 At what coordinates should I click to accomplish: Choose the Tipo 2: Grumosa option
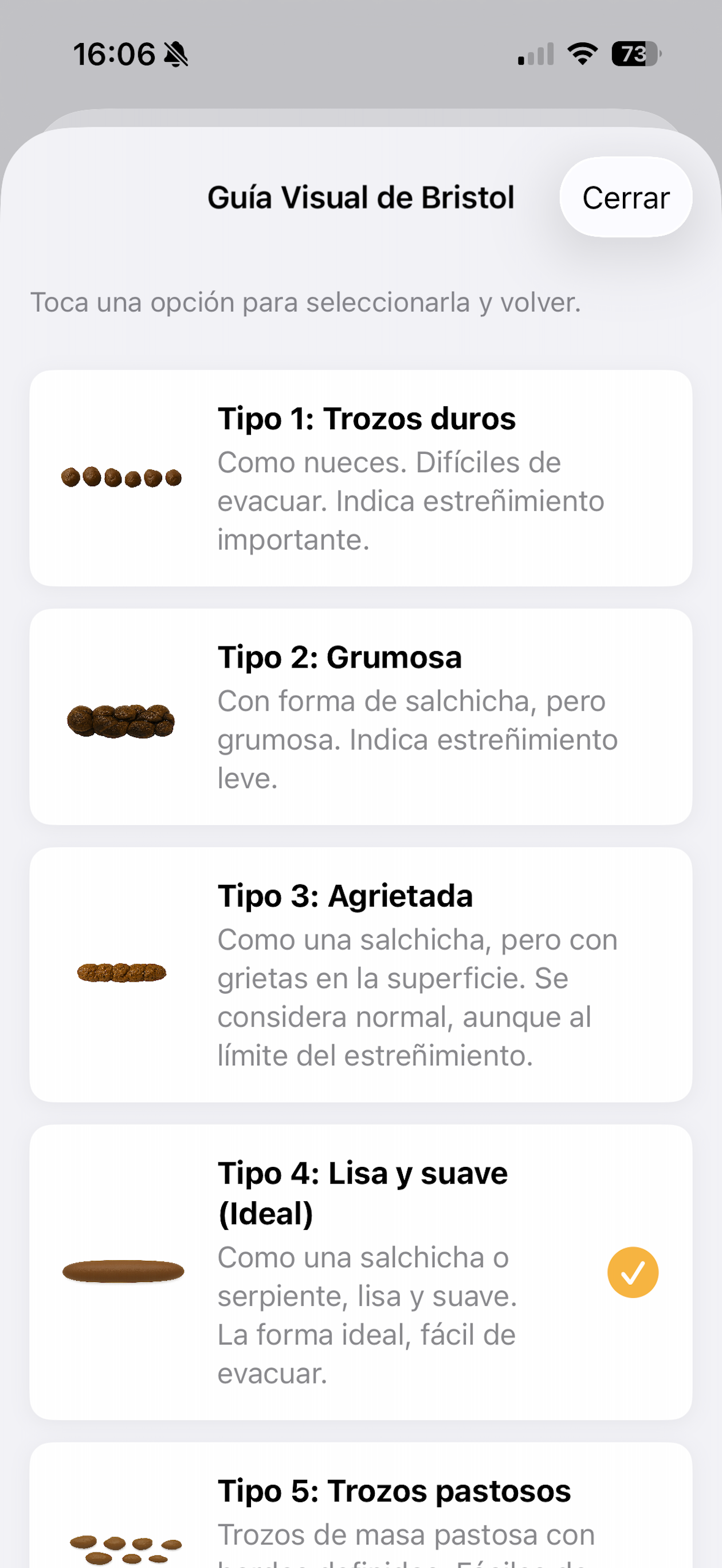coord(360,716)
